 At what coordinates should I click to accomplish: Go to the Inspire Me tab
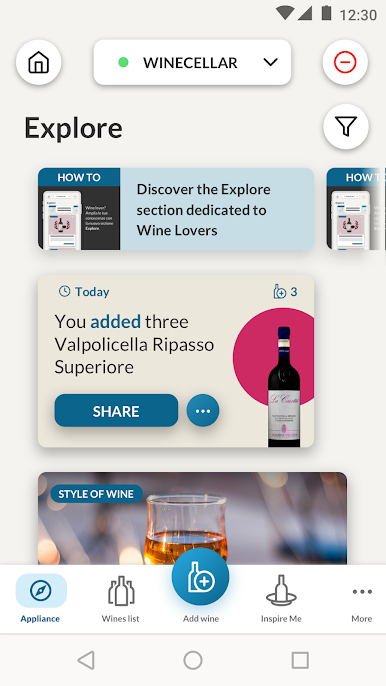(281, 599)
